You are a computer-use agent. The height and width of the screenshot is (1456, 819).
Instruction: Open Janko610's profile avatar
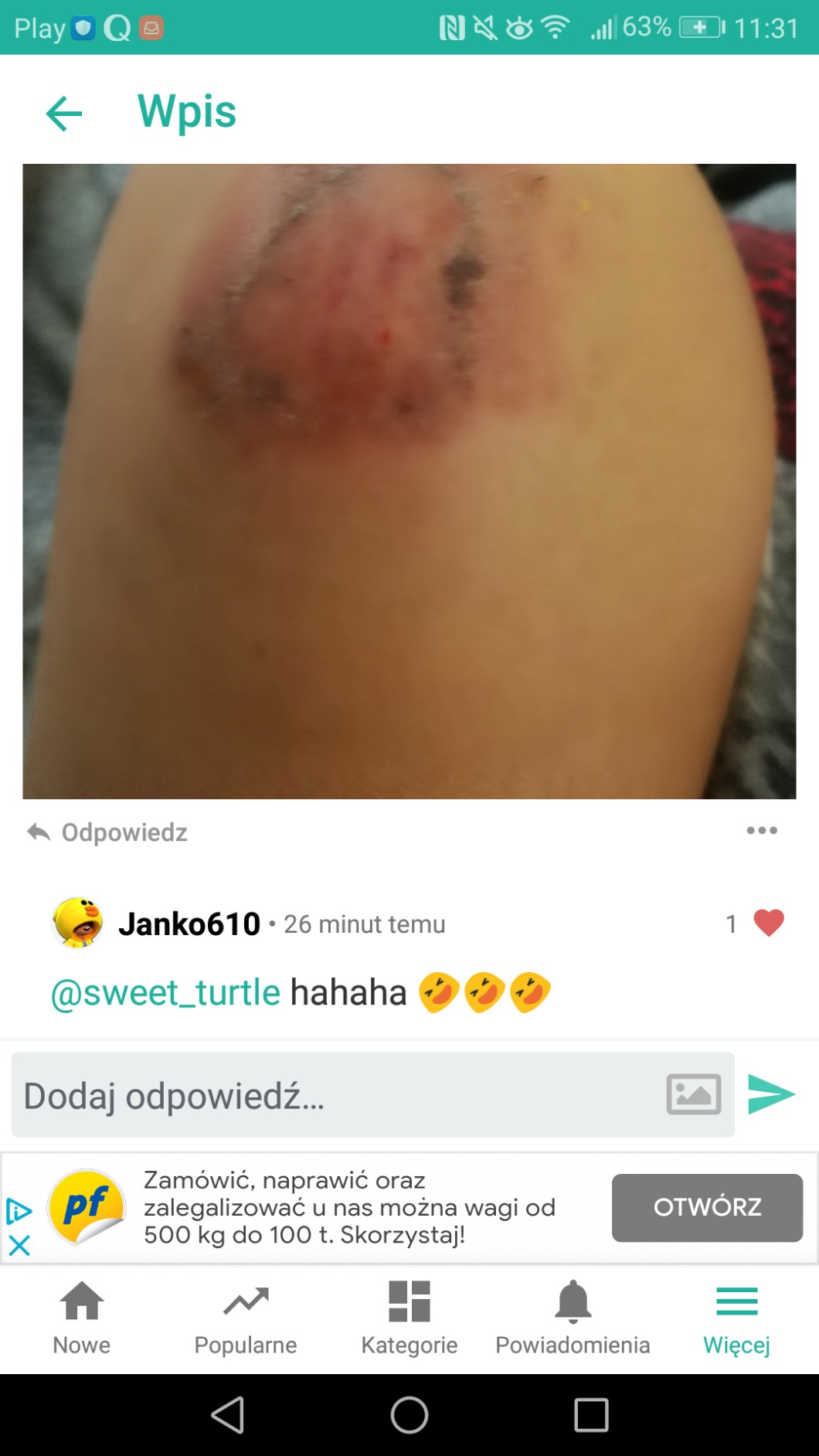click(77, 923)
